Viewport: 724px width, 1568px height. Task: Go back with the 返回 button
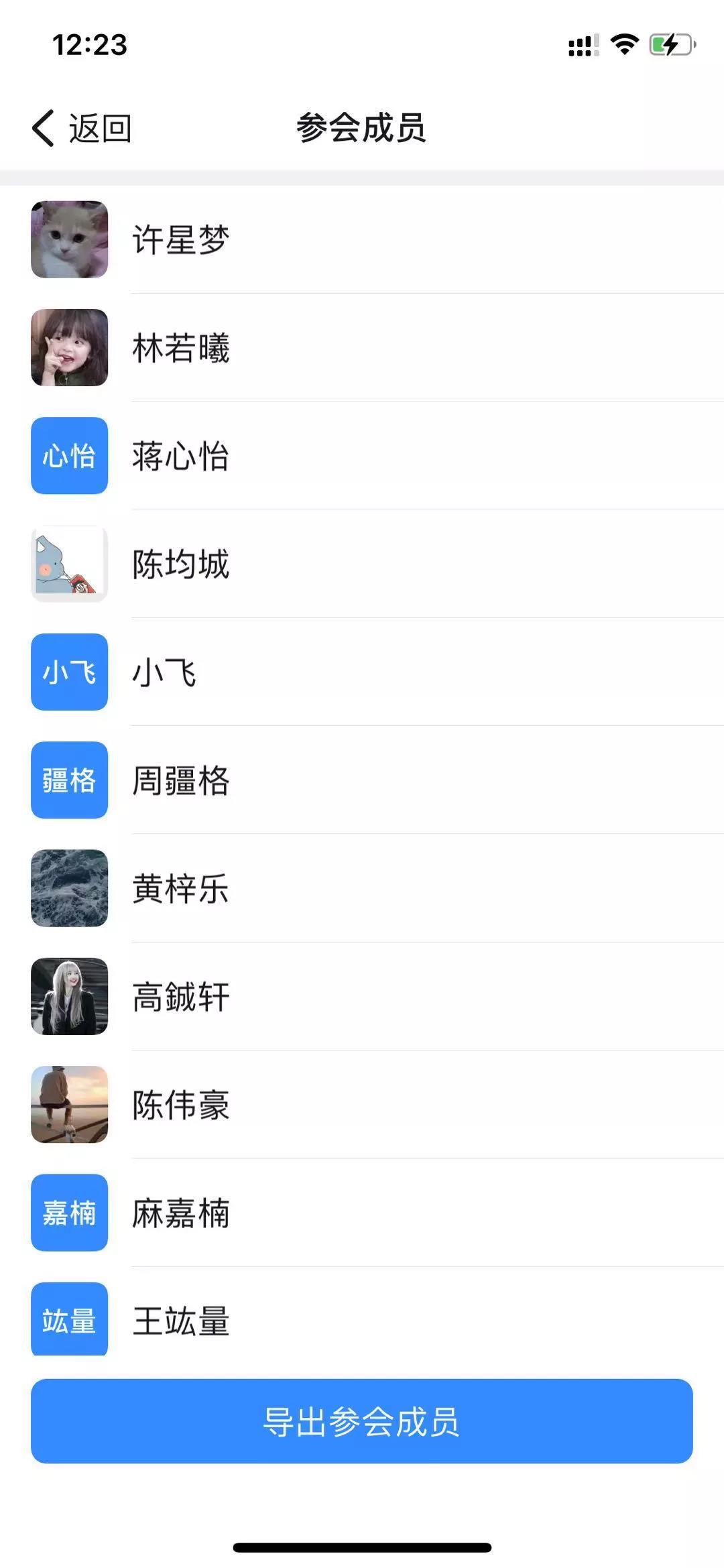pos(82,128)
